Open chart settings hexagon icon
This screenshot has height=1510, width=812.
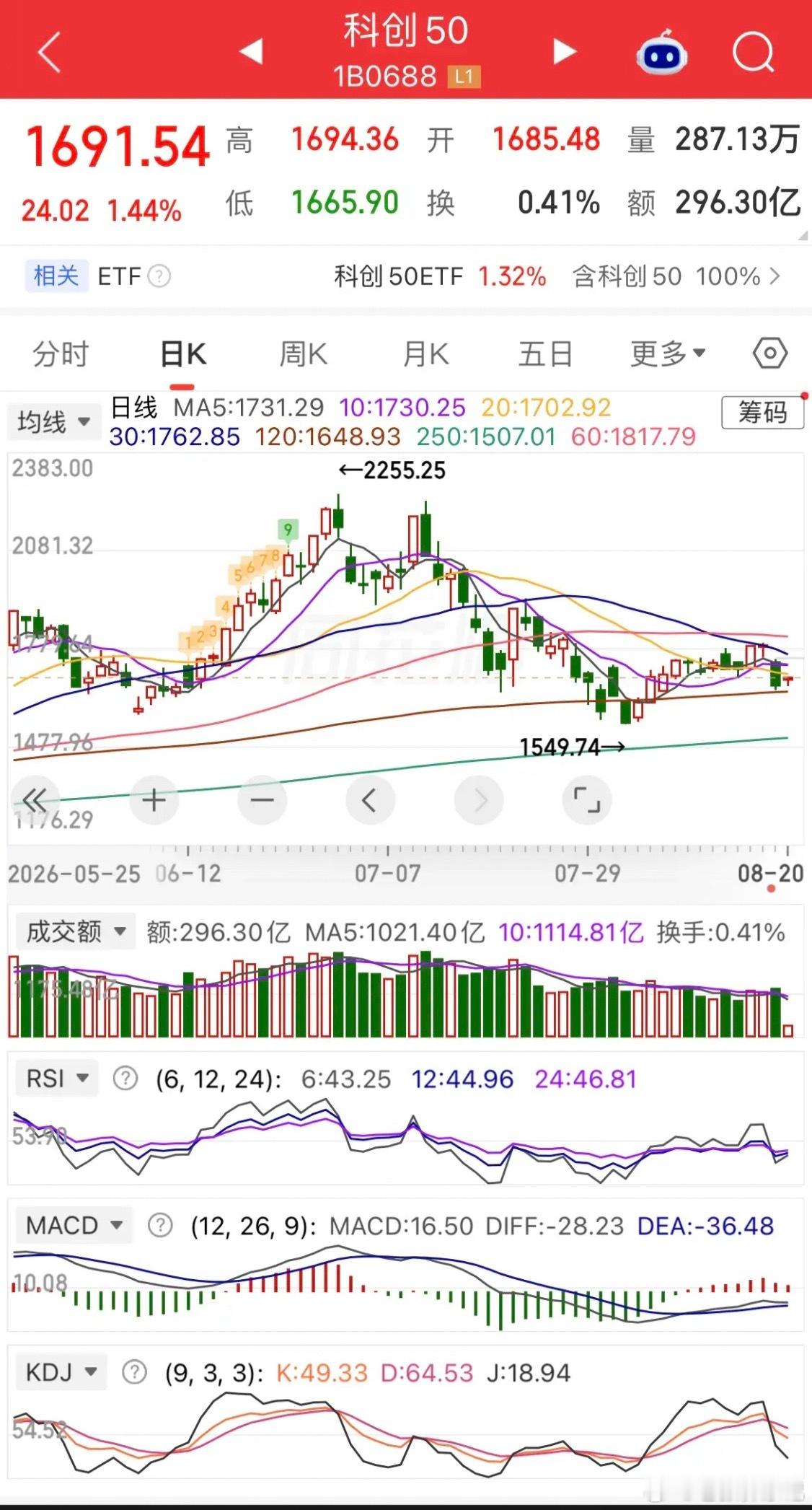click(769, 354)
